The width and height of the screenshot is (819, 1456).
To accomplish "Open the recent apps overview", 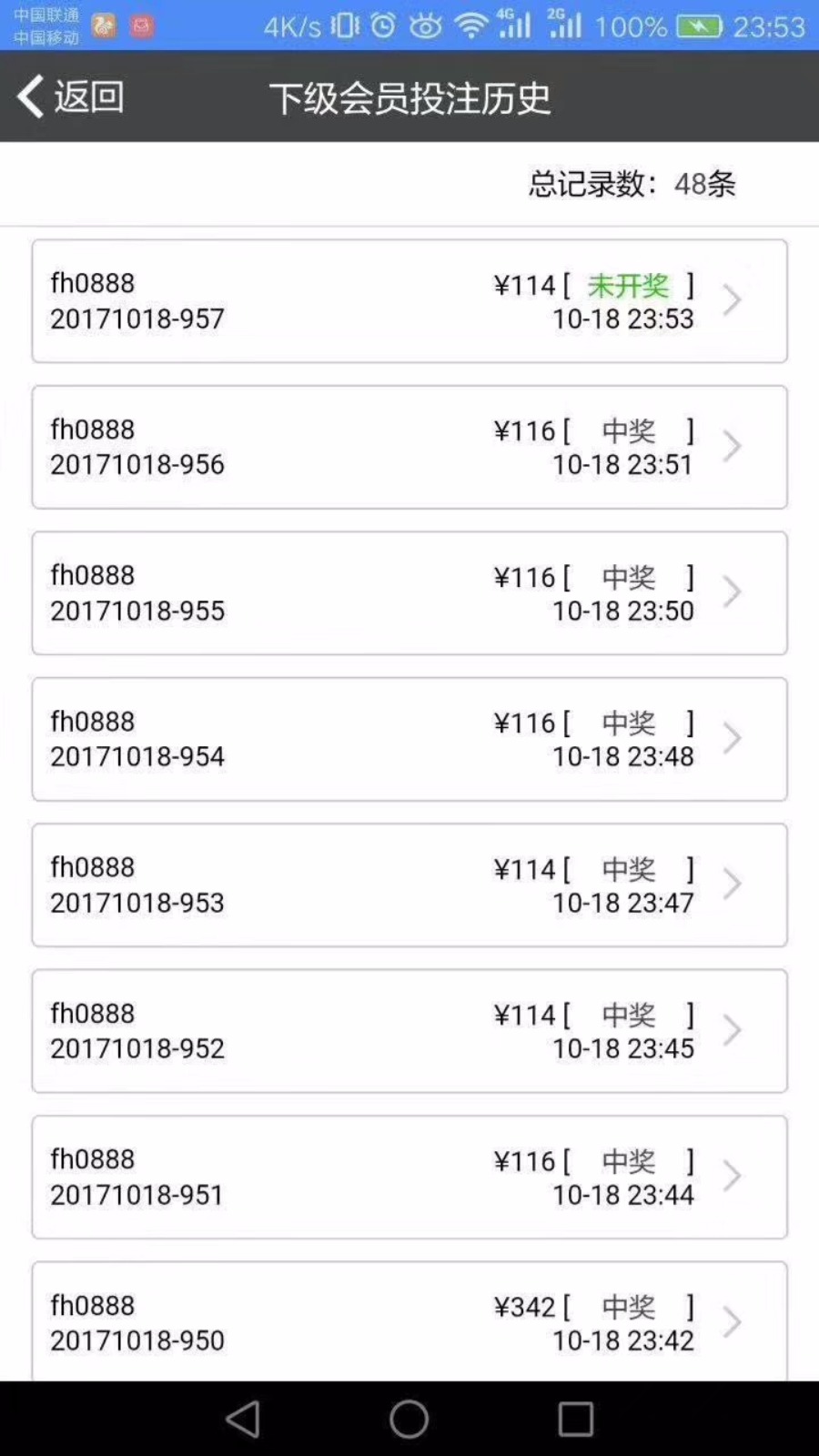I will tap(575, 1419).
